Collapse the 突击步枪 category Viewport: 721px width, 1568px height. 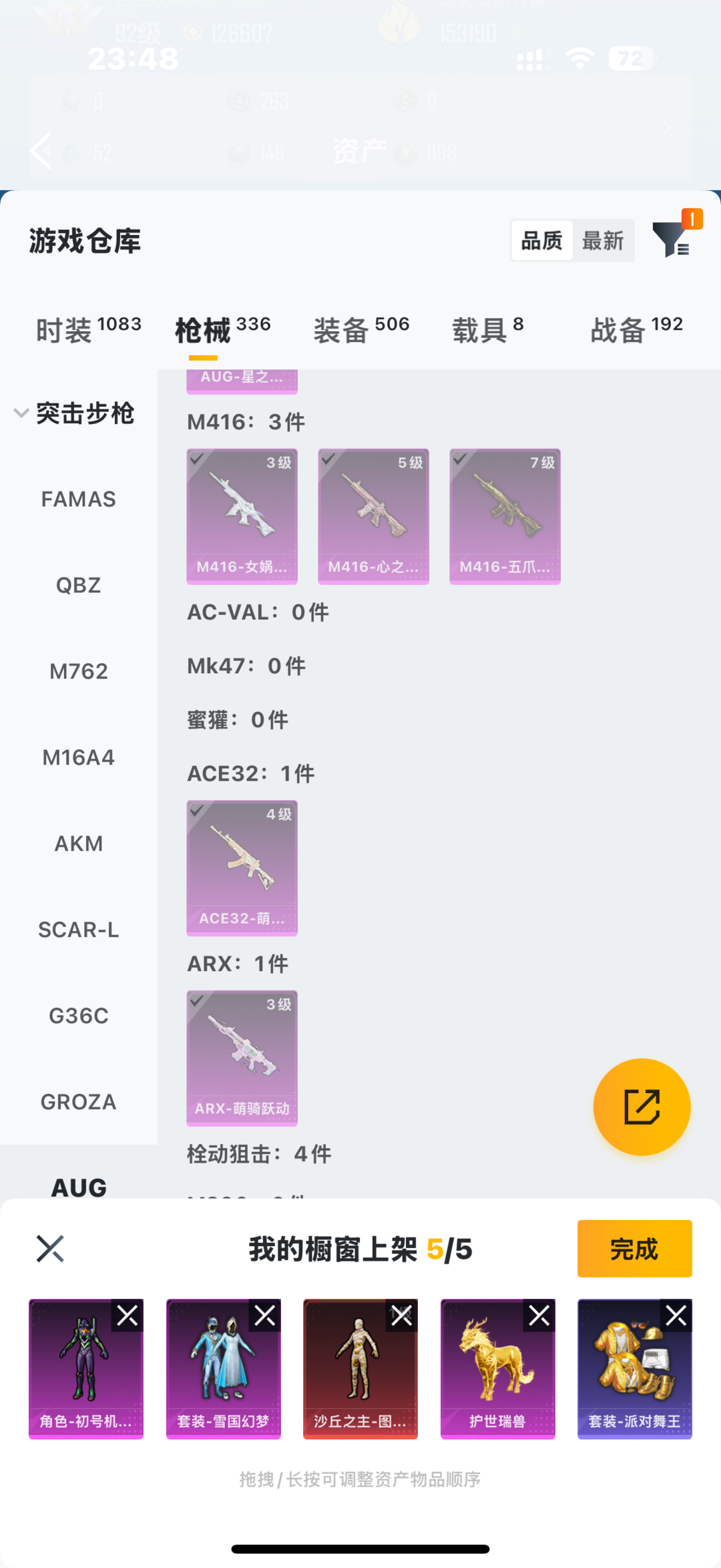click(x=75, y=413)
